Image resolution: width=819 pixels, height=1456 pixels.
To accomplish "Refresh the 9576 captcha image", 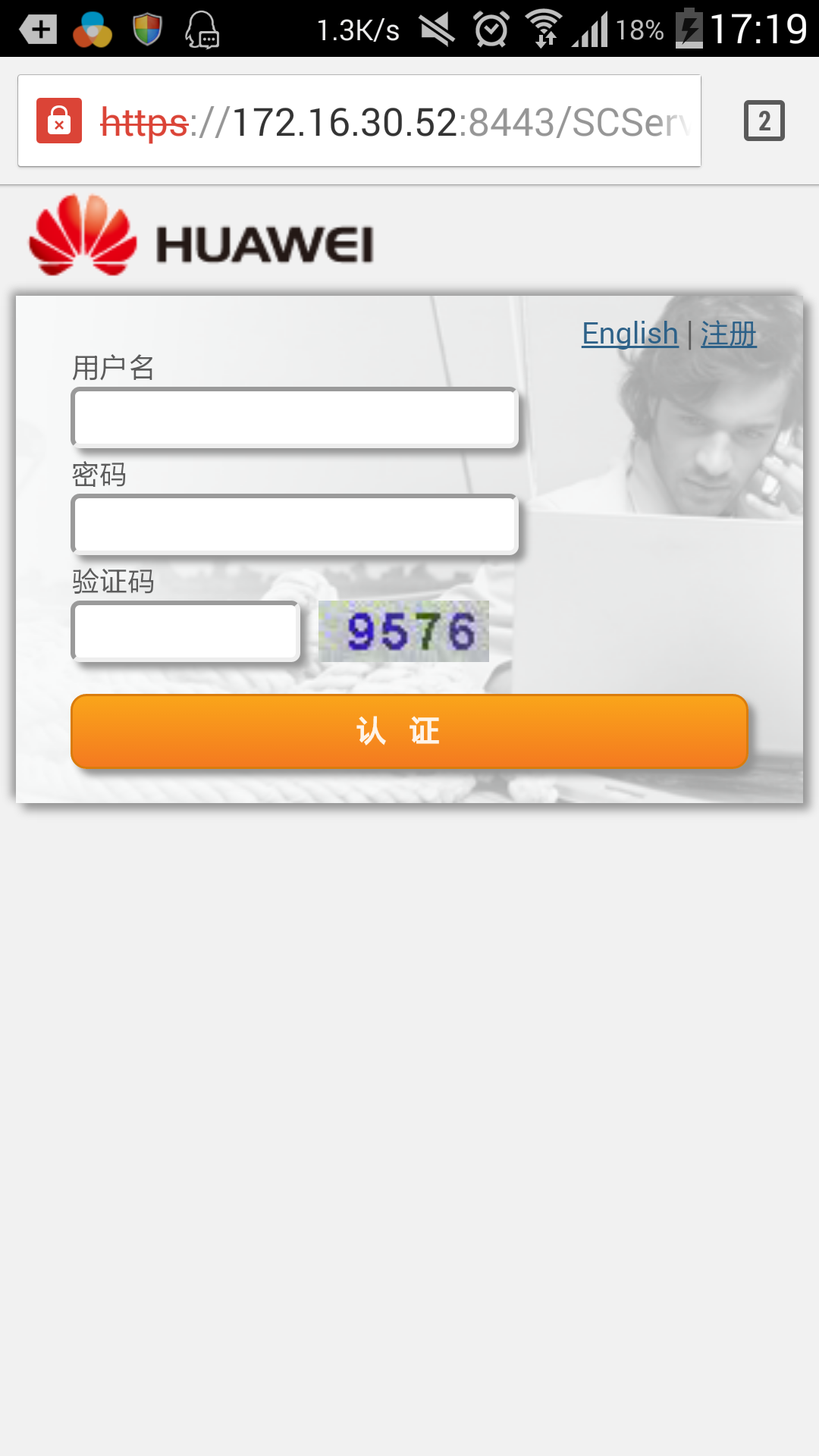I will pyautogui.click(x=403, y=631).
